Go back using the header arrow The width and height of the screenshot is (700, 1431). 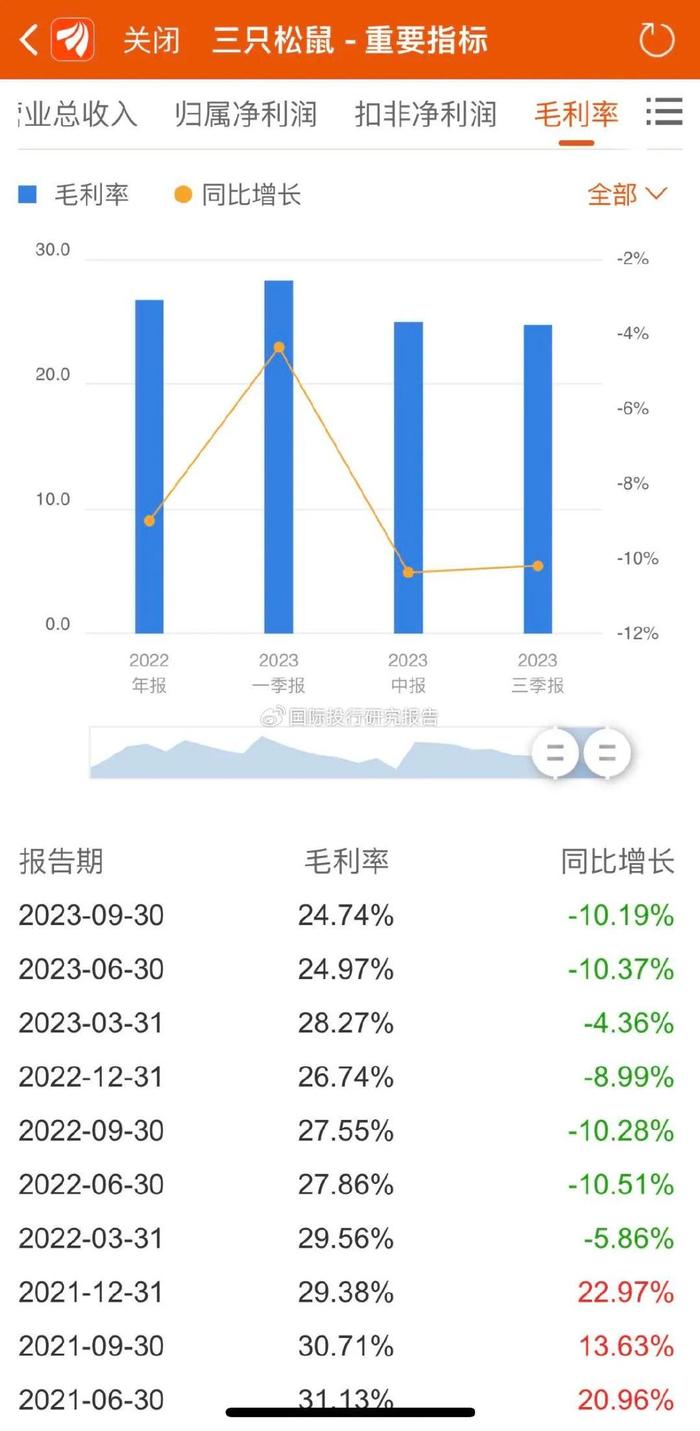click(29, 40)
